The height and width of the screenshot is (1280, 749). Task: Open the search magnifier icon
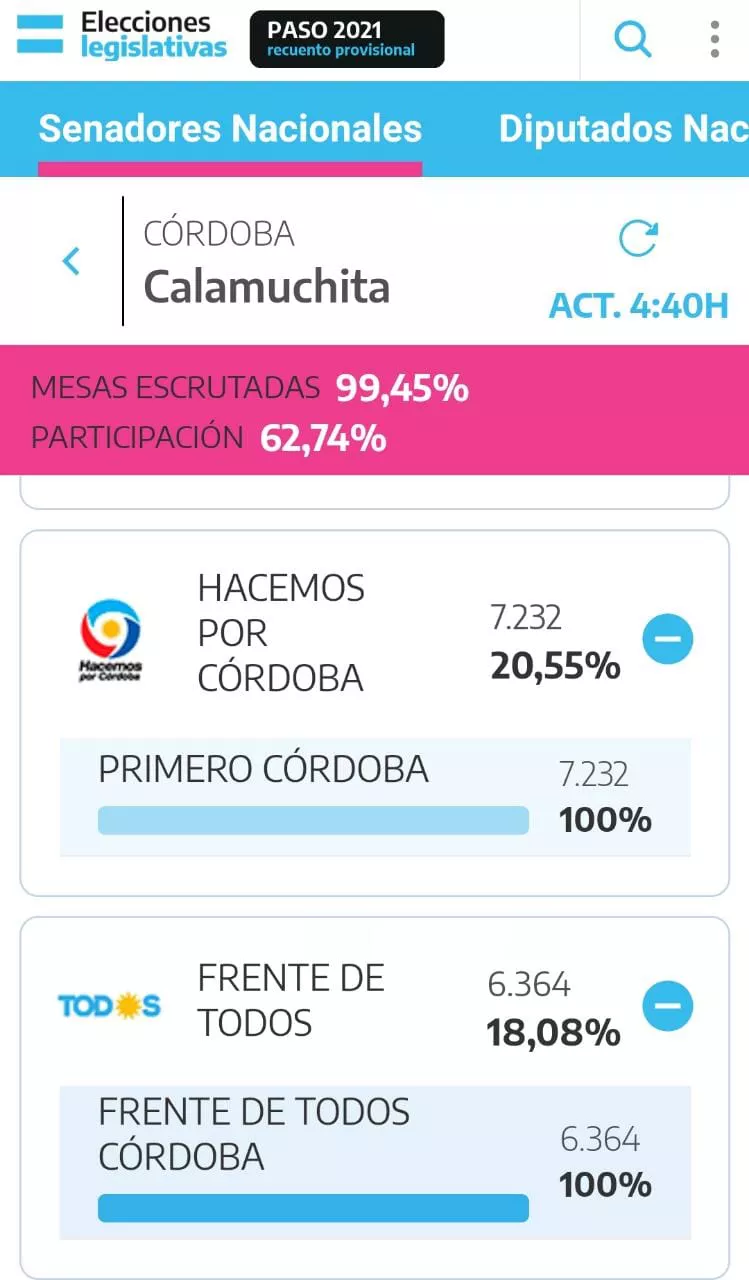[632, 40]
